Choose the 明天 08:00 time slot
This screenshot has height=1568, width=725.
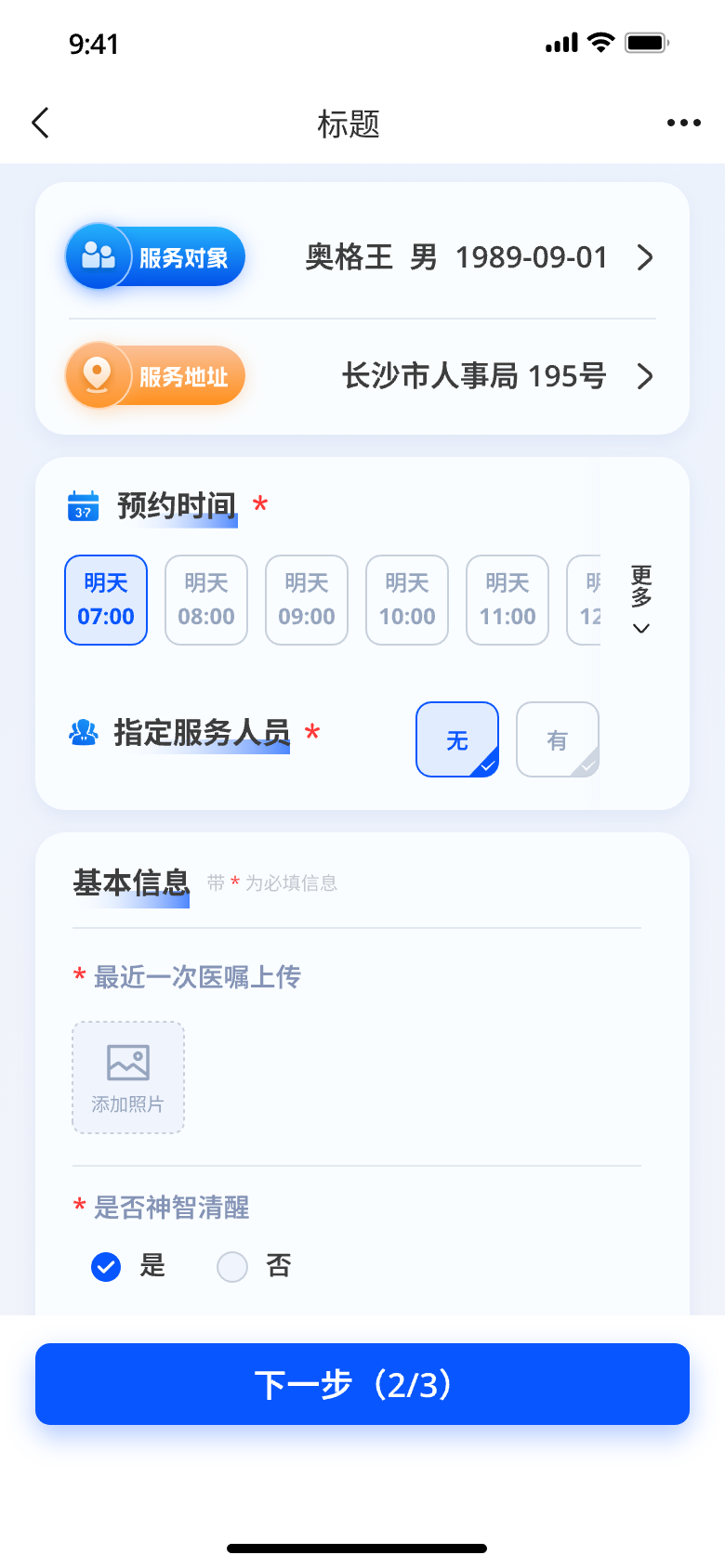206,600
